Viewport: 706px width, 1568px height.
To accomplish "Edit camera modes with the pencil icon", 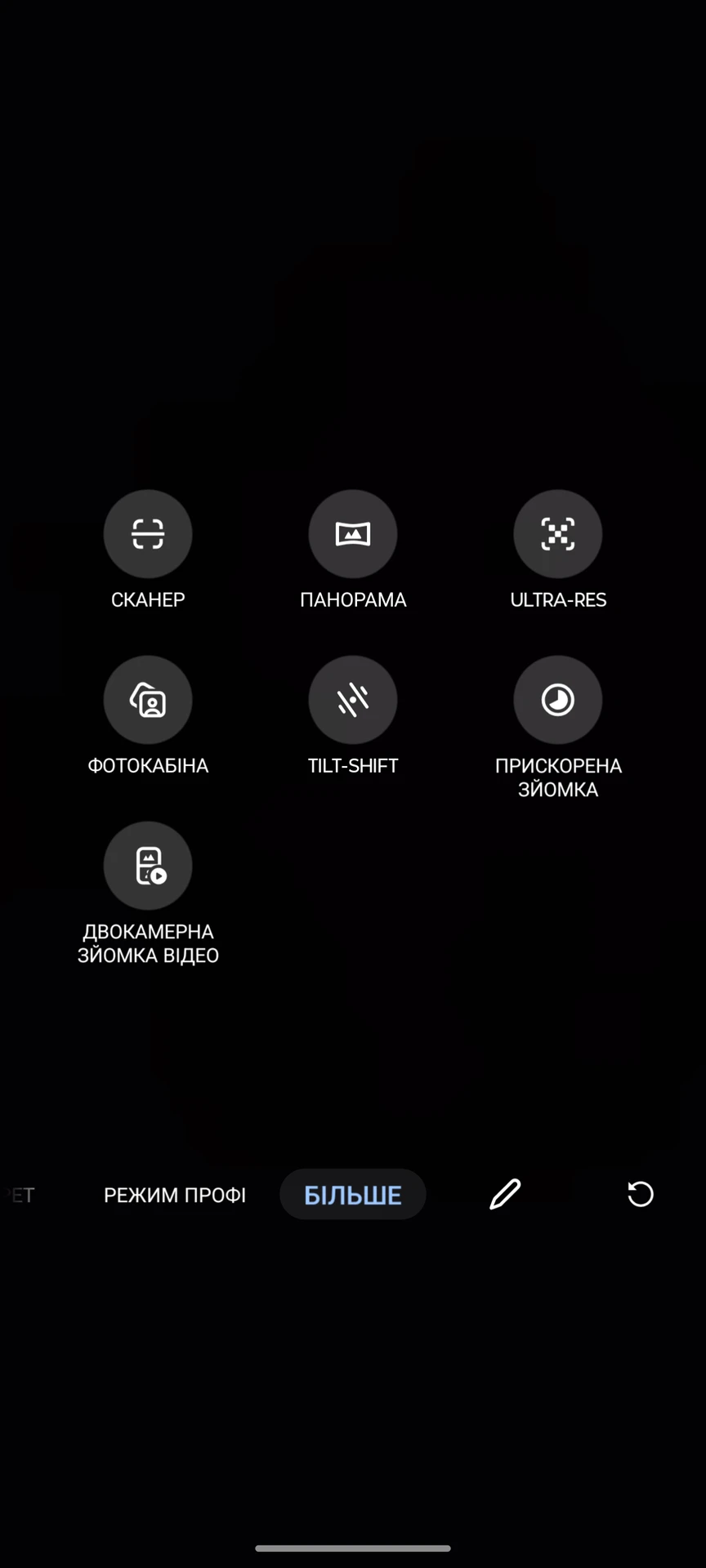I will (505, 1195).
